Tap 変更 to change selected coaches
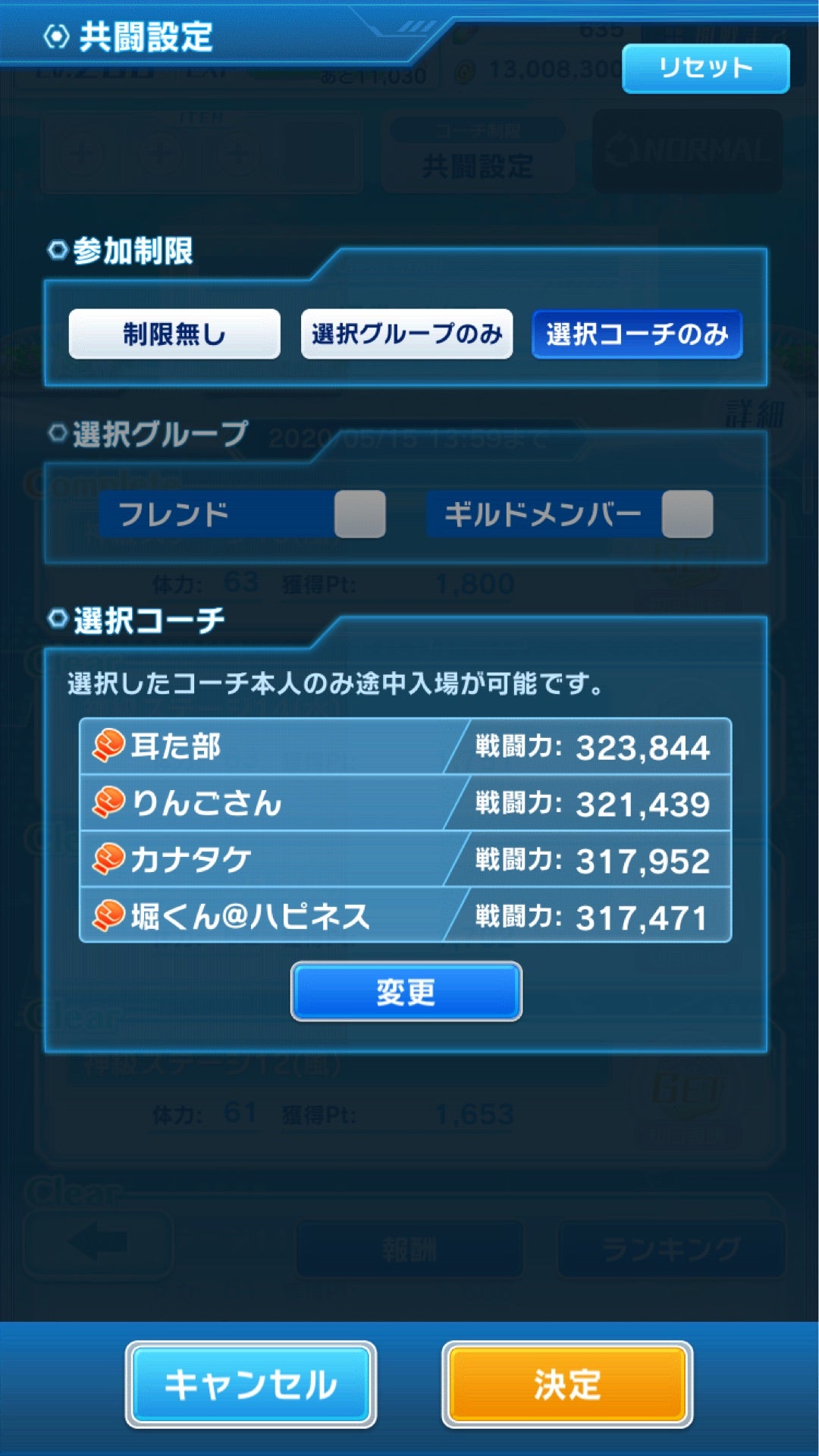Viewport: 819px width, 1456px height. pos(406,992)
